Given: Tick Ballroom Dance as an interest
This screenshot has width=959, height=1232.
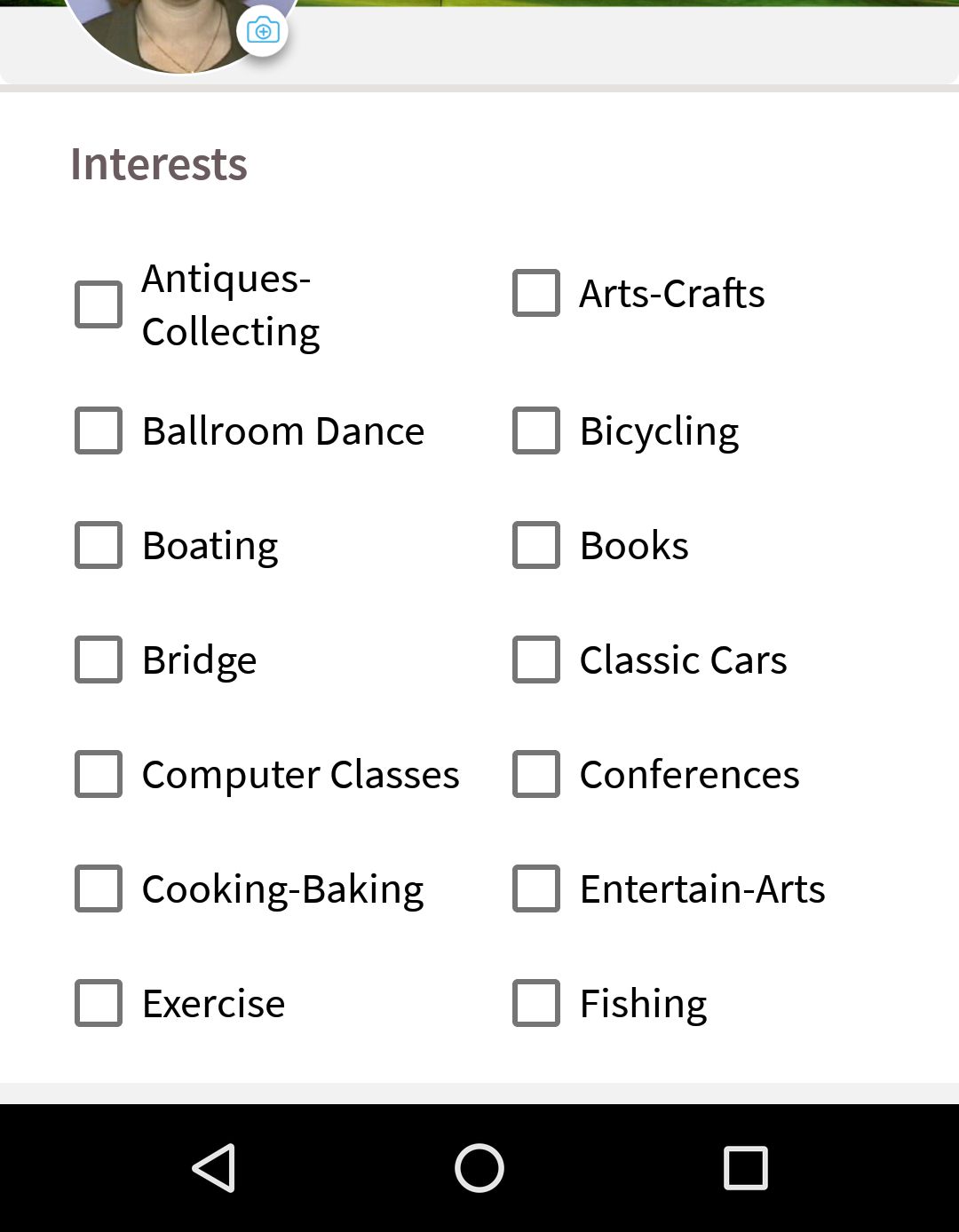Looking at the screenshot, I should click(99, 430).
